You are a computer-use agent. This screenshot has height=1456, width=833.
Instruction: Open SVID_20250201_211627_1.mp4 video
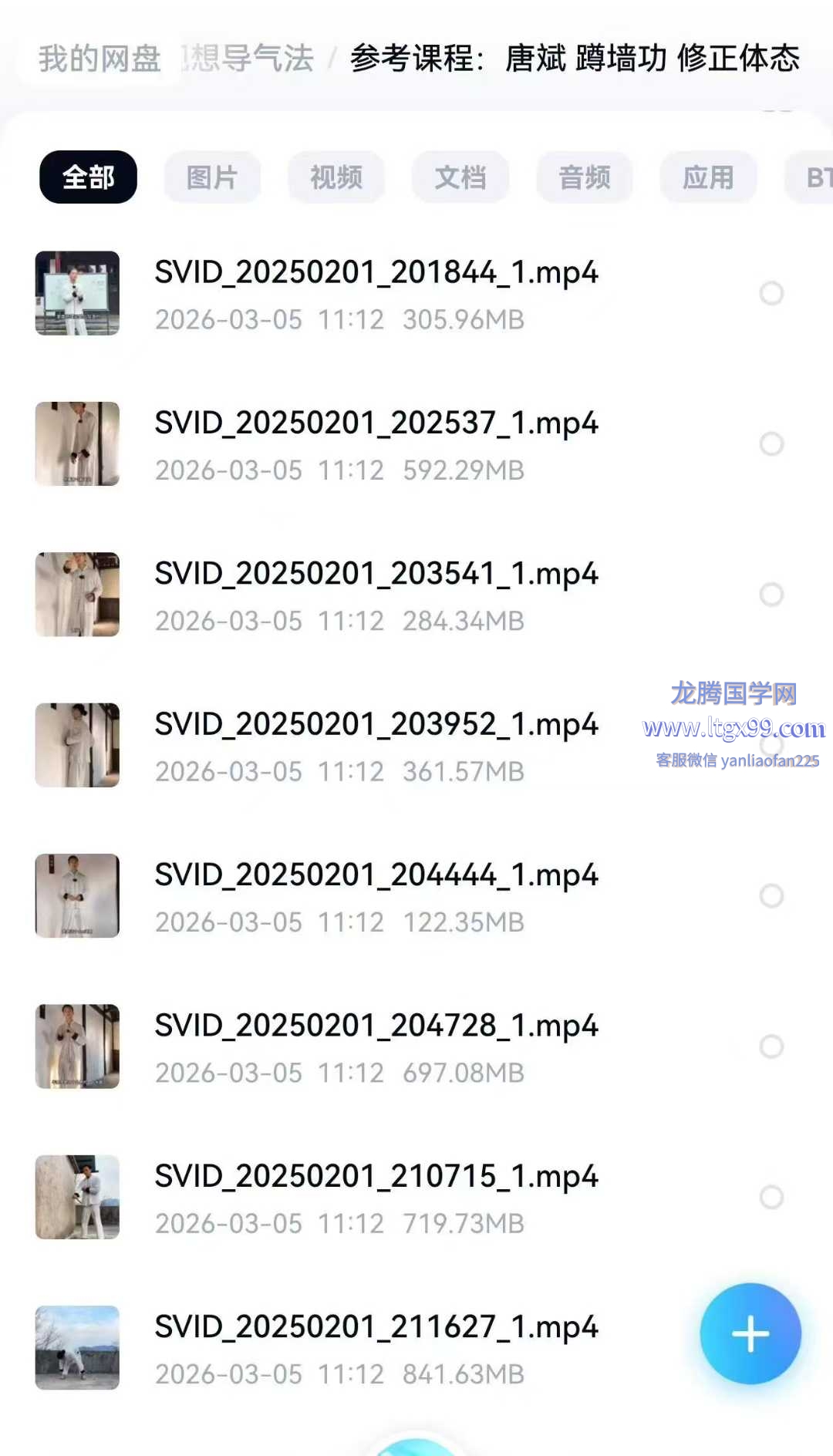[376, 1327]
